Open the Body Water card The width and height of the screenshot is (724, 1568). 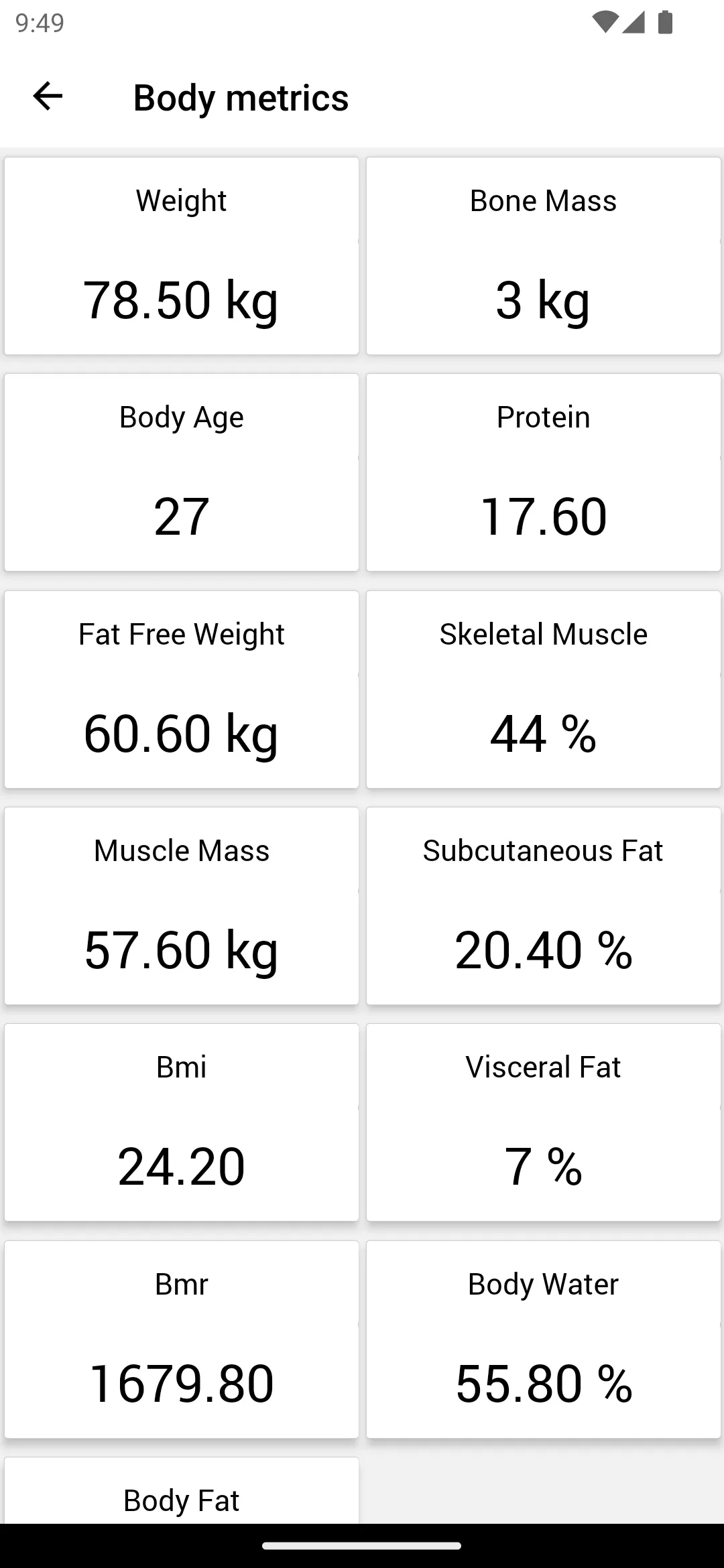coord(544,1340)
